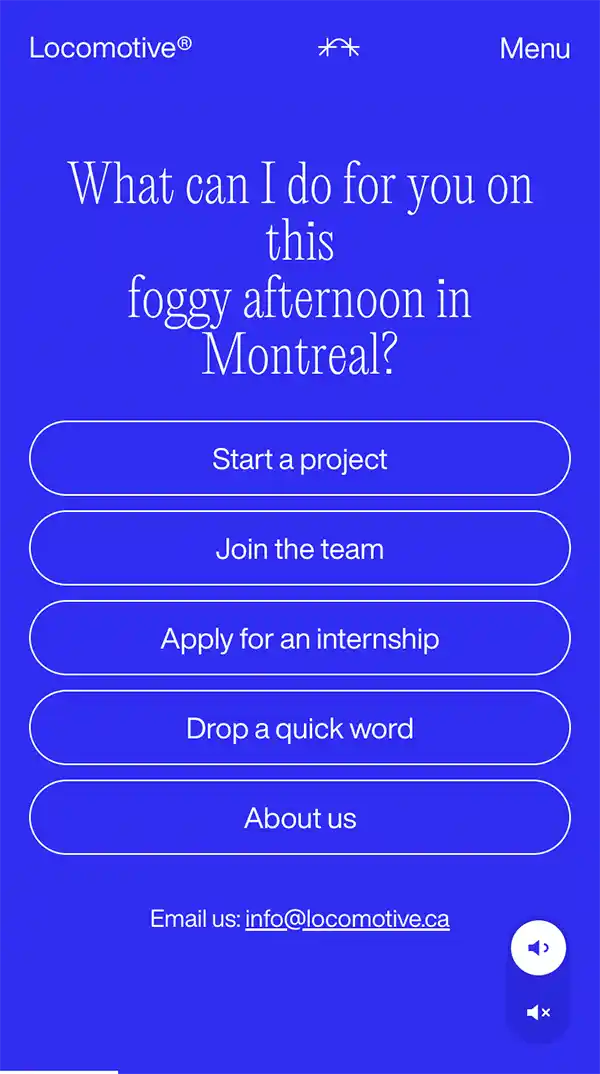Screen dimensions: 600x1074
Task: Tap Apply for an internship
Action: pyautogui.click(x=300, y=639)
